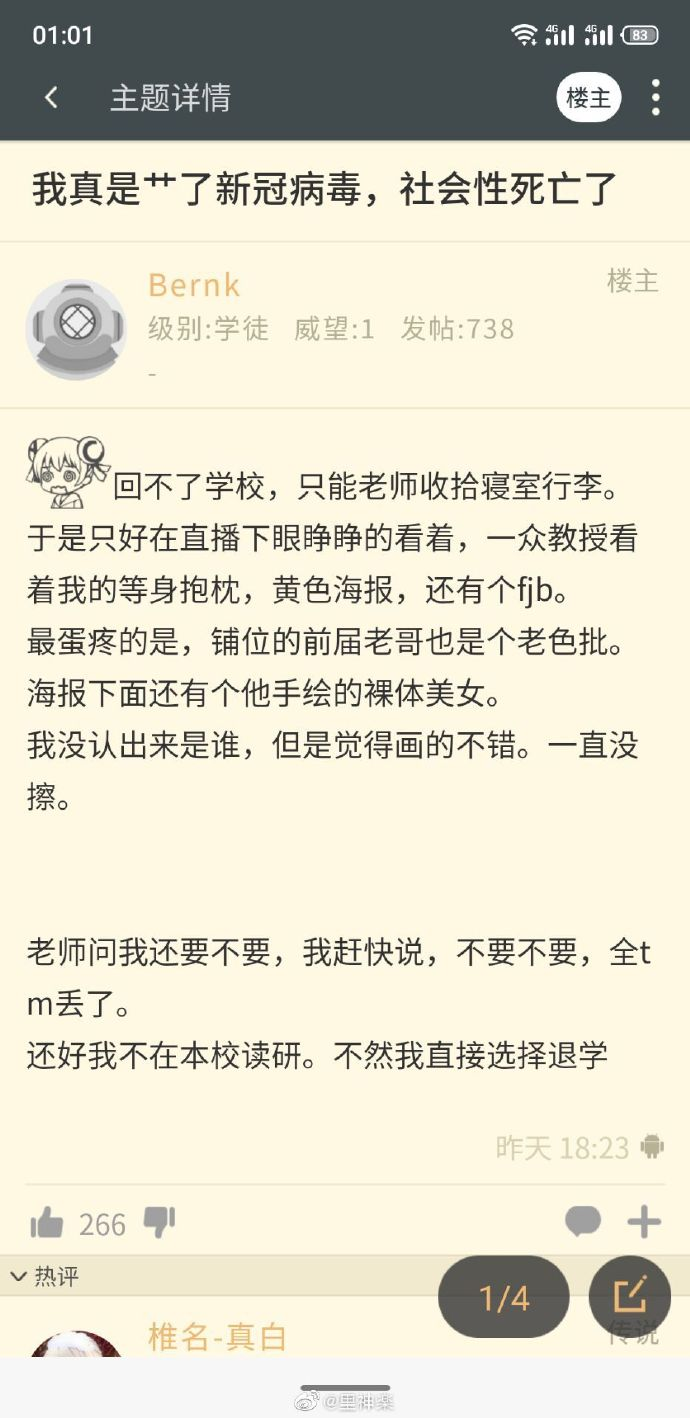The image size is (690, 1418).
Task: Go back from the 主题详情 page
Action: pos(51,98)
